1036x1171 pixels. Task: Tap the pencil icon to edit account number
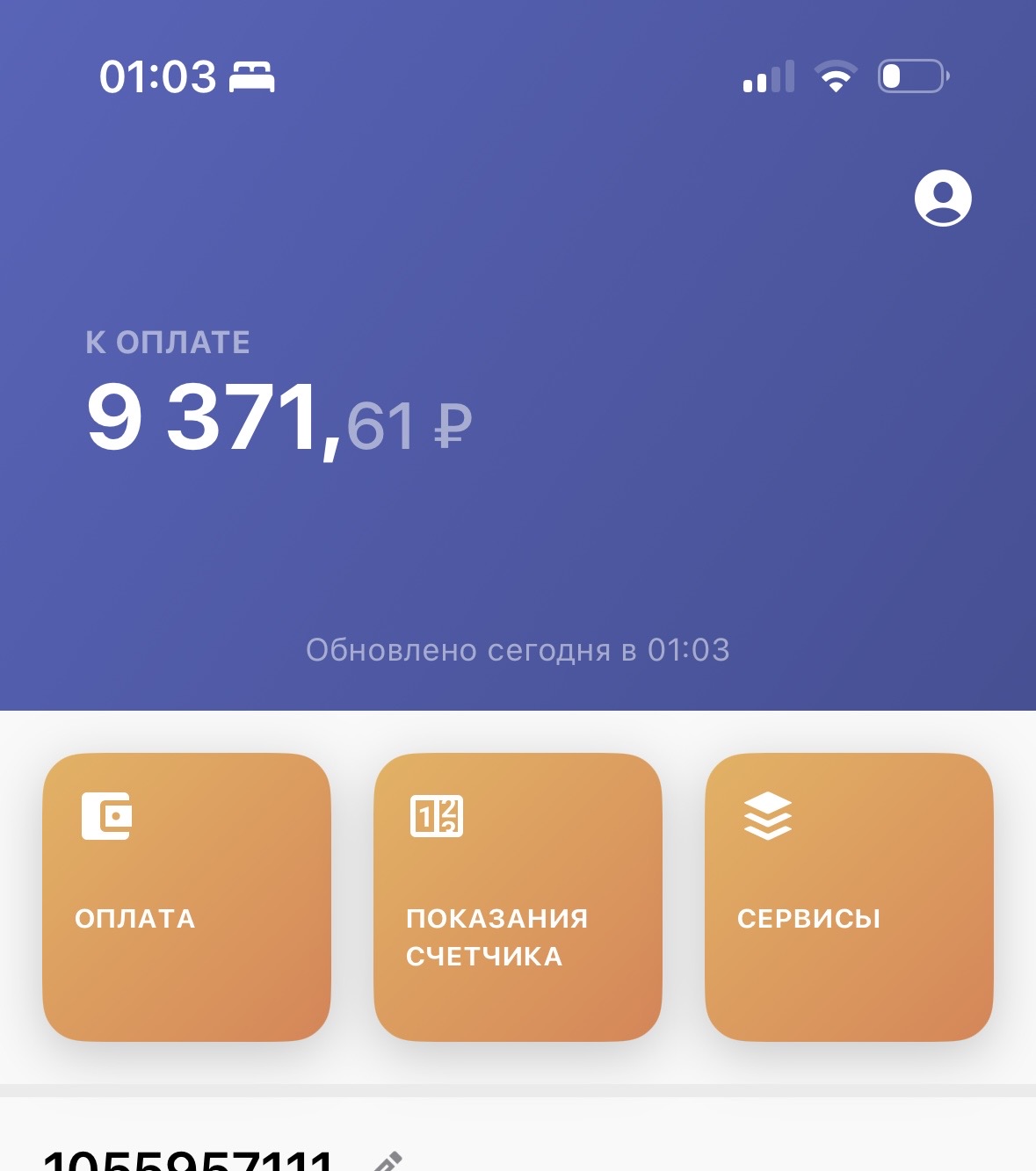tap(388, 1161)
